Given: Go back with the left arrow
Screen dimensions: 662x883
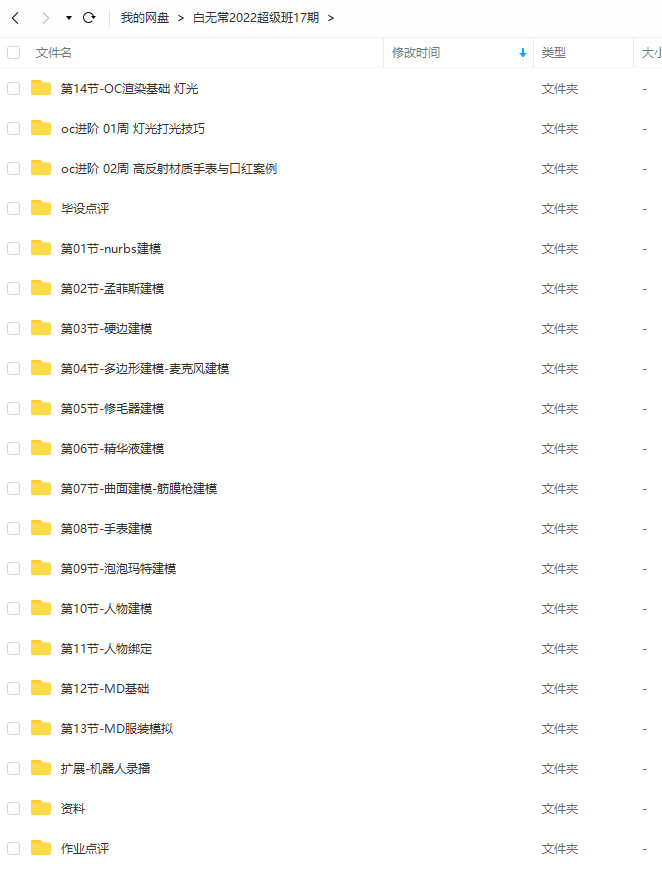Looking at the screenshot, I should [15, 18].
